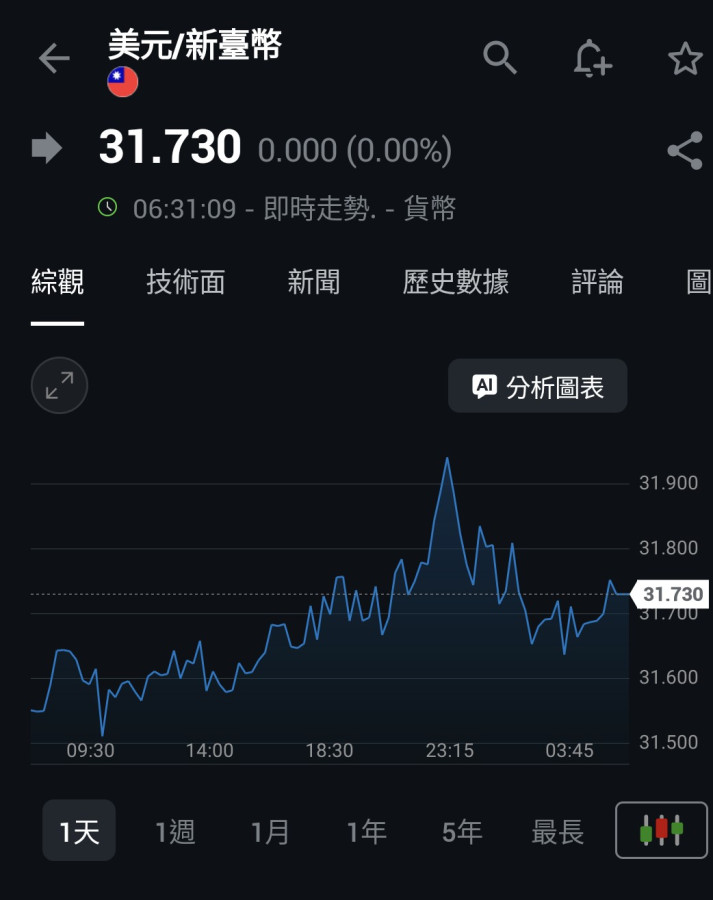The height and width of the screenshot is (900, 713).
Task: Go back using the arrow icon
Action: pyautogui.click(x=54, y=59)
